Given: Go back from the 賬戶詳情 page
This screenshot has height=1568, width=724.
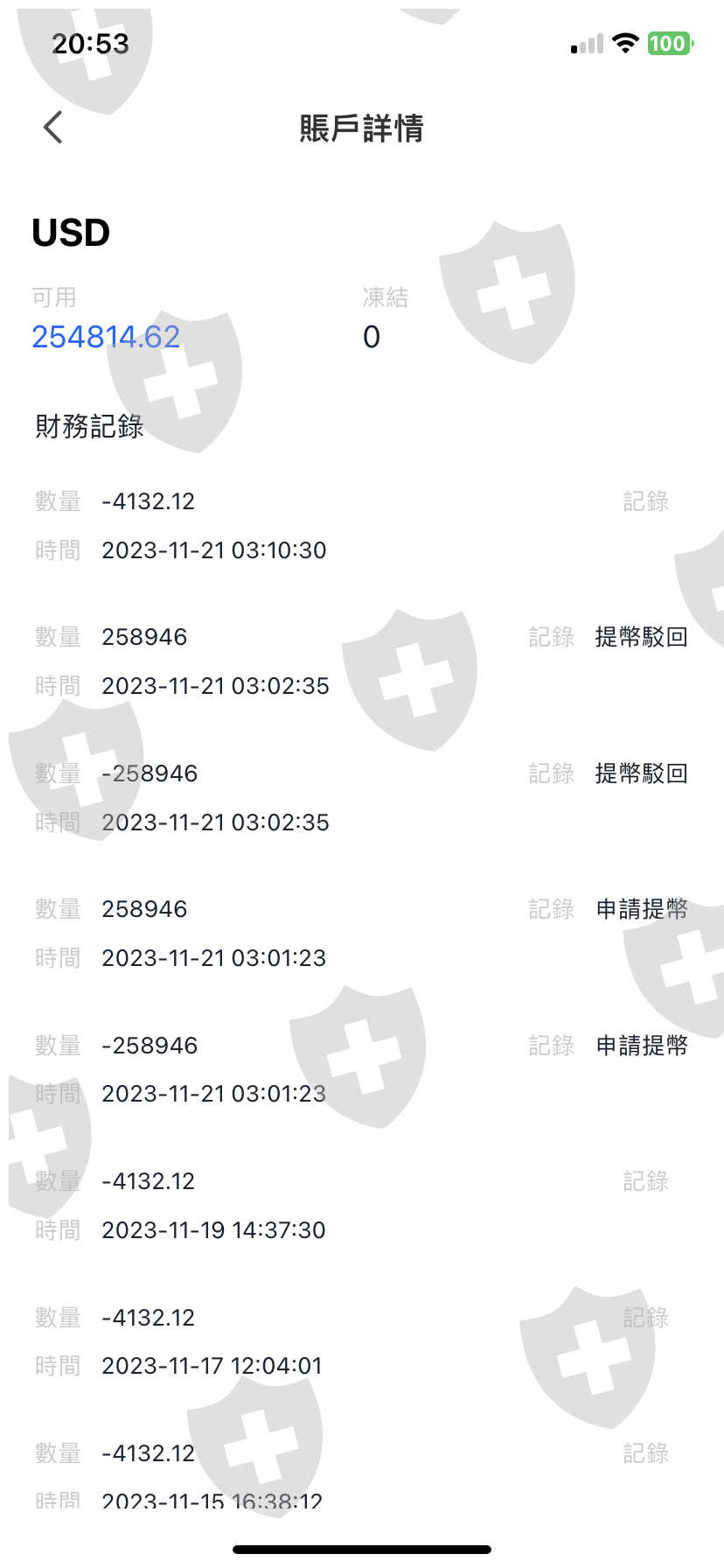Looking at the screenshot, I should tap(53, 128).
